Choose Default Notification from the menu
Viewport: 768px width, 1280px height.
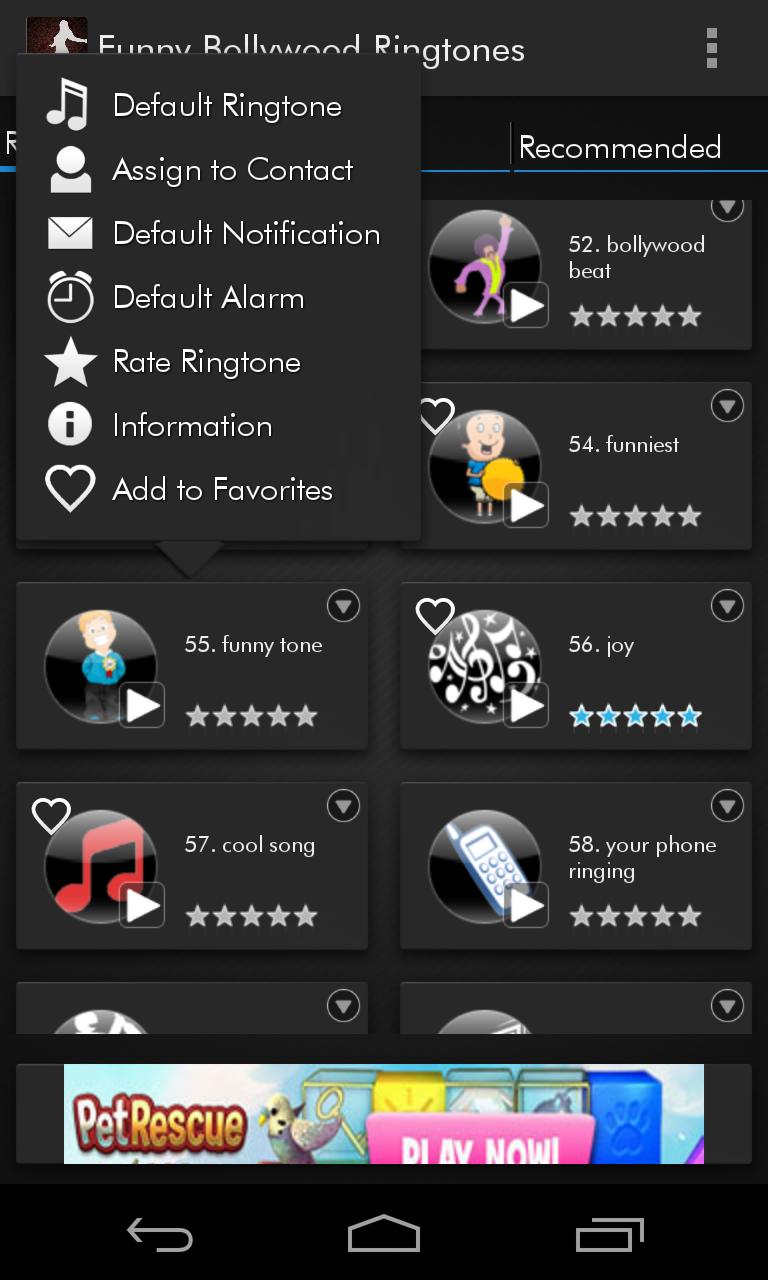(x=247, y=233)
